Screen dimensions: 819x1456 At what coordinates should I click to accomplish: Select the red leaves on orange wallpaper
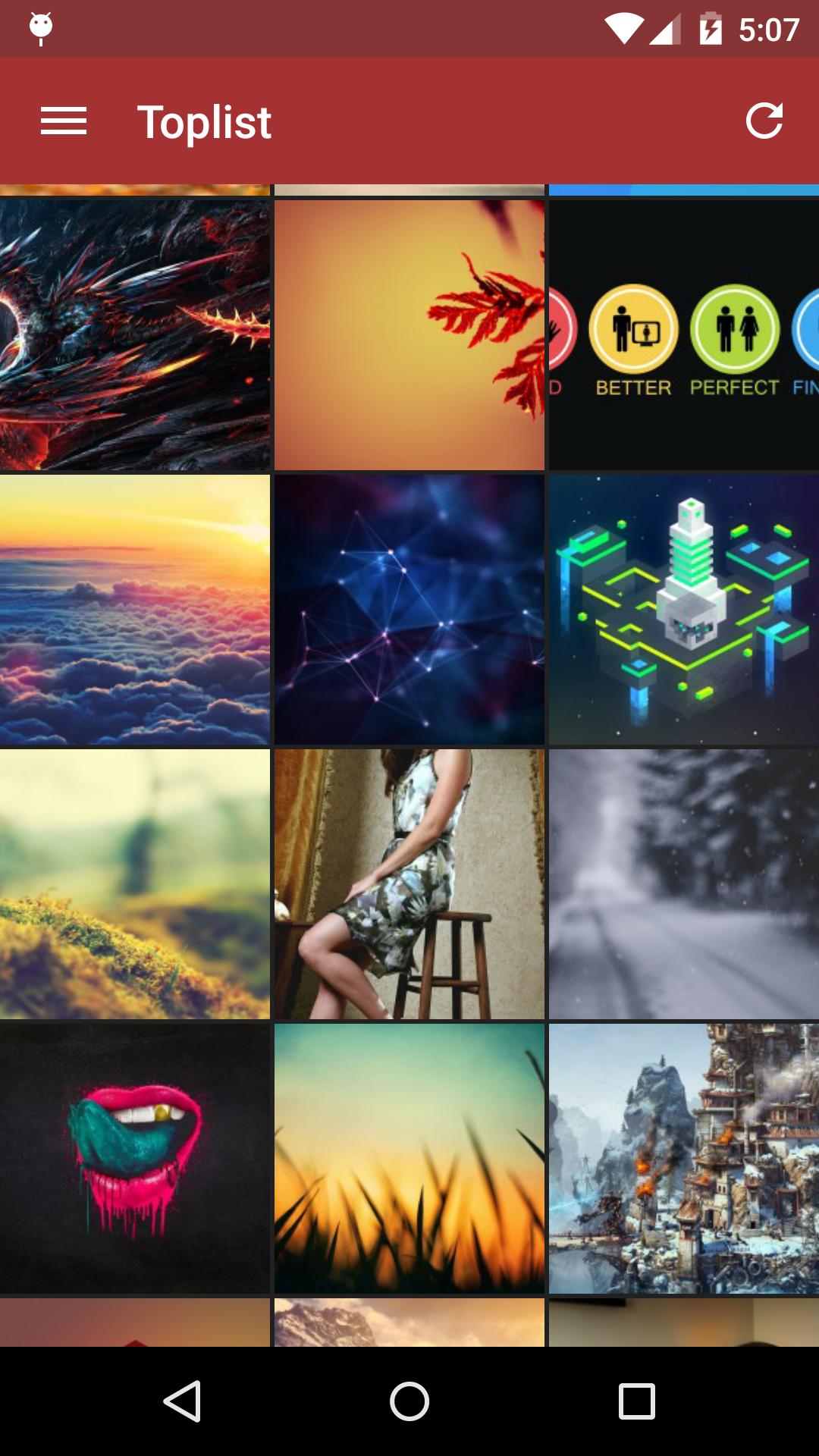409,335
